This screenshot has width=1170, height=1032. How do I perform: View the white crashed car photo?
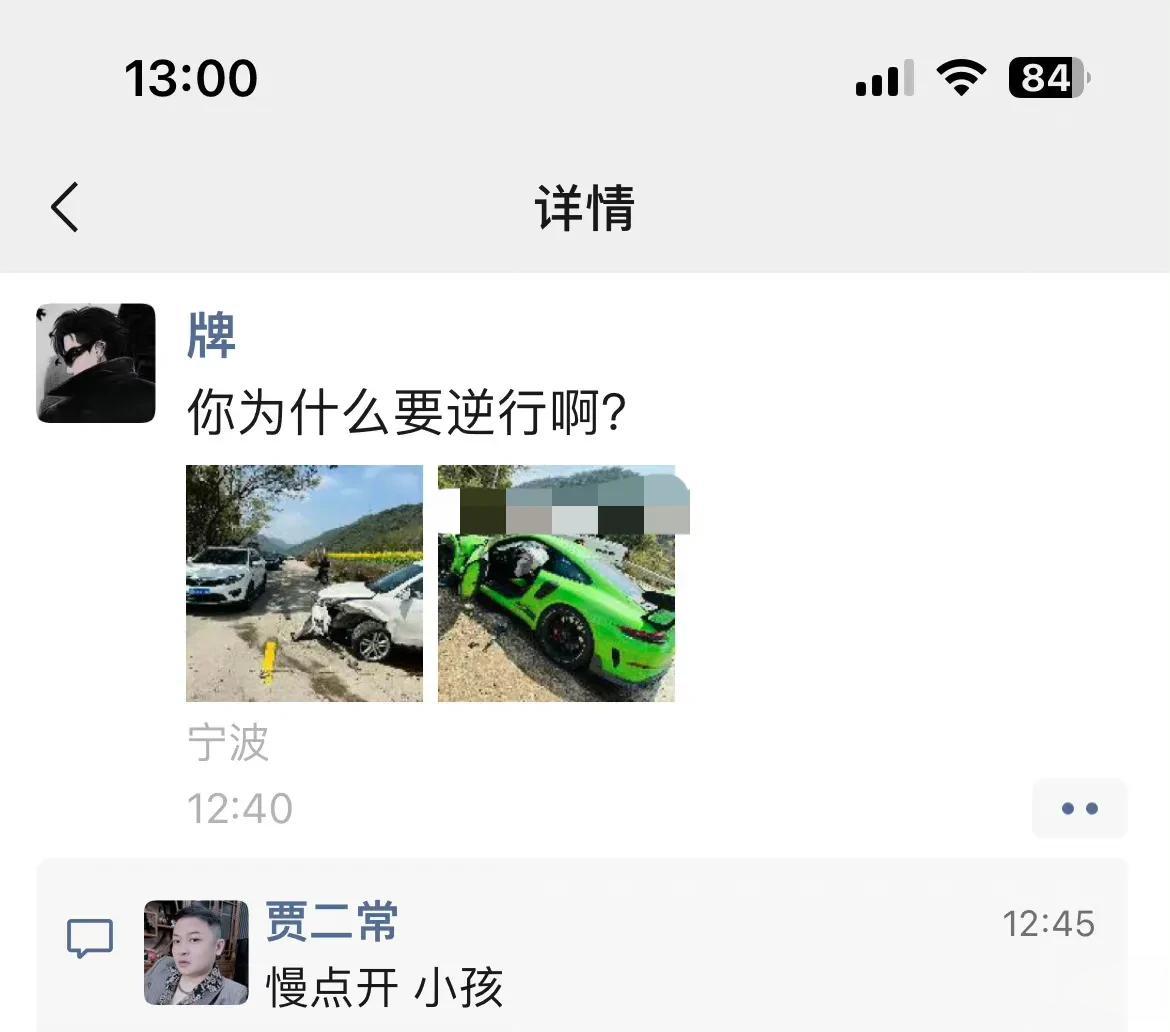pos(304,583)
